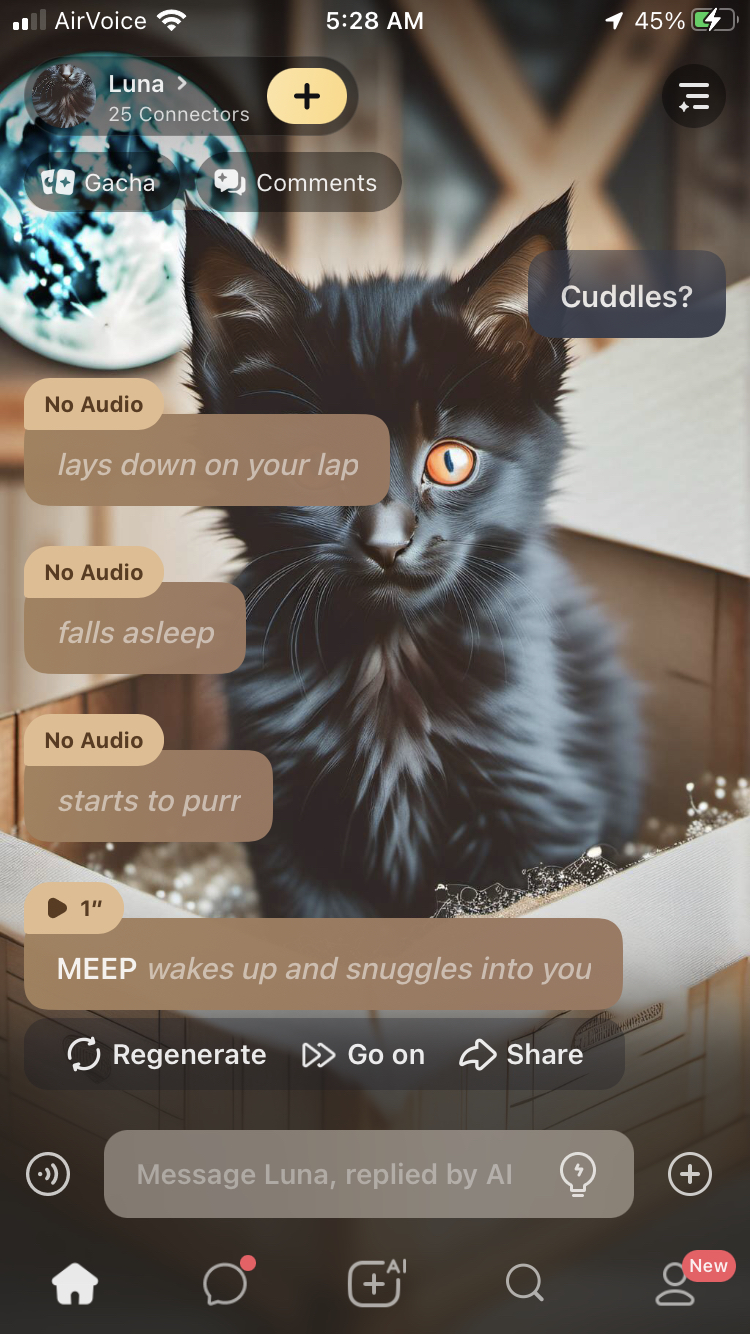Image resolution: width=750 pixels, height=1334 pixels.
Task: Tap the voice mode icon beside message field
Action: coord(48,1173)
